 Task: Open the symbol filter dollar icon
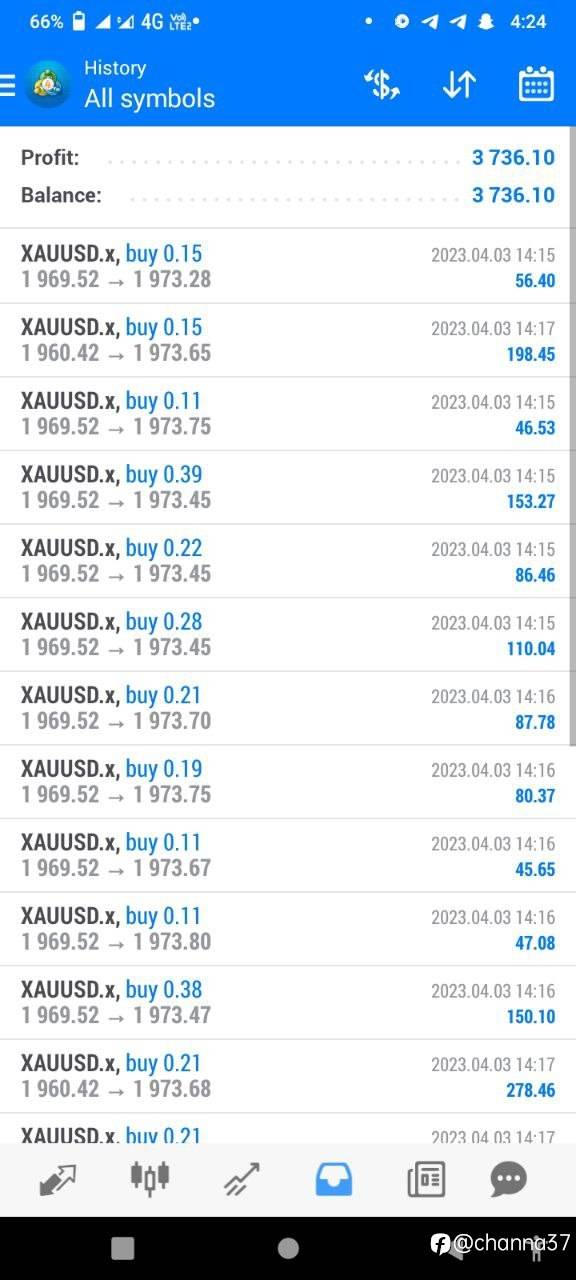pos(382,85)
